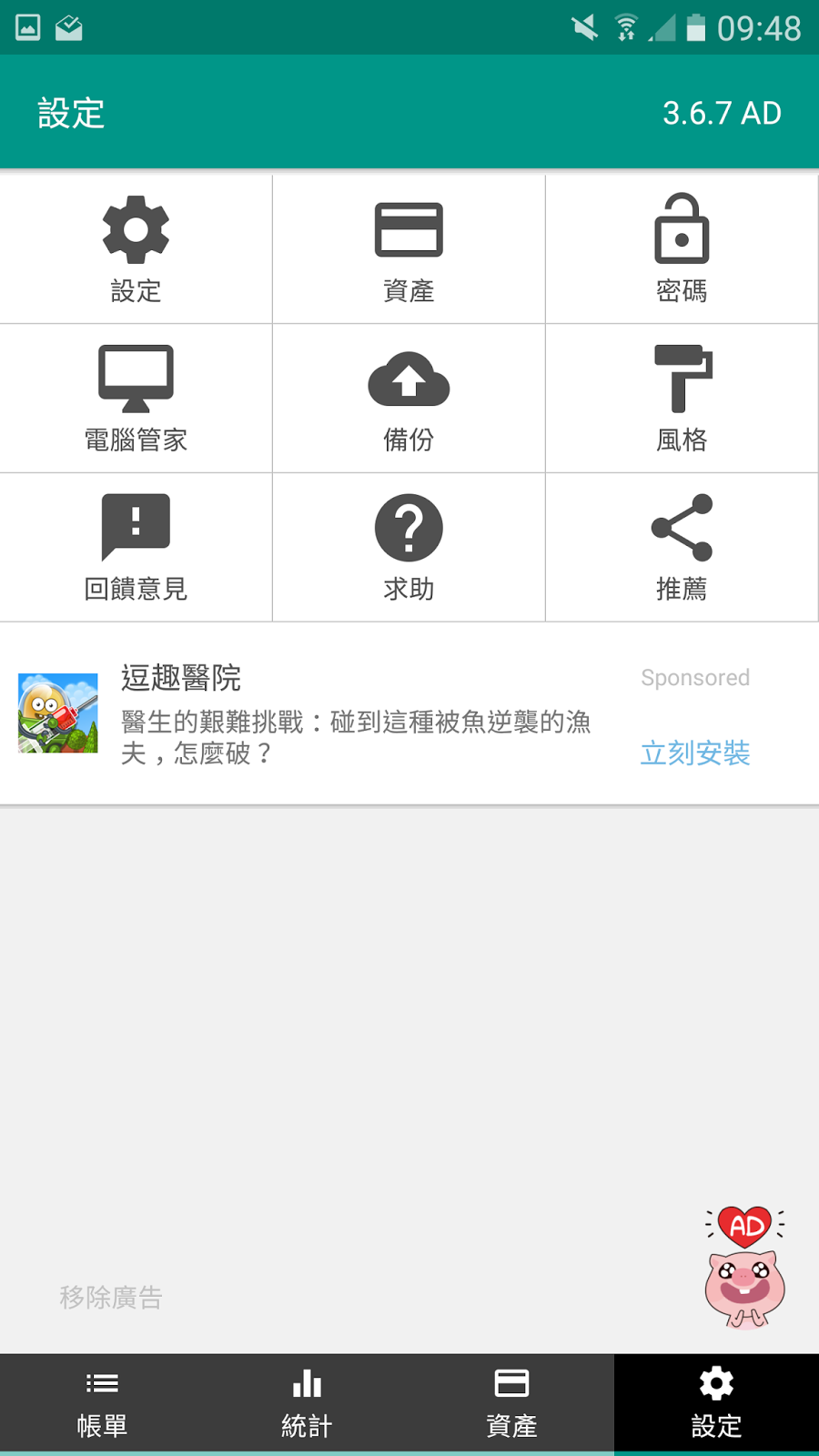The width and height of the screenshot is (819, 1456).
Task: Tap 立刻安裝 to install the sponsored app
Action: pyautogui.click(x=695, y=753)
